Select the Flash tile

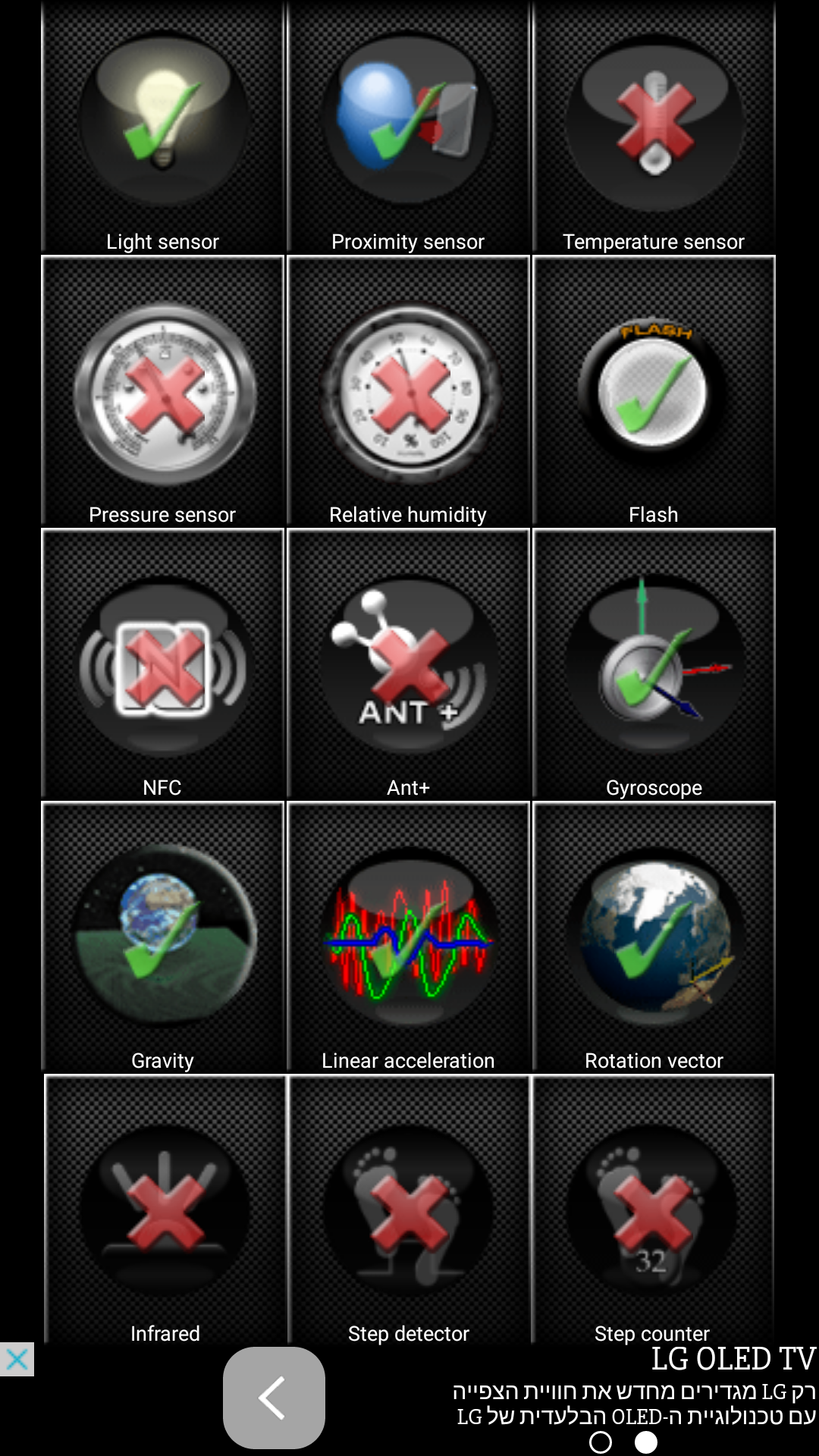654,391
